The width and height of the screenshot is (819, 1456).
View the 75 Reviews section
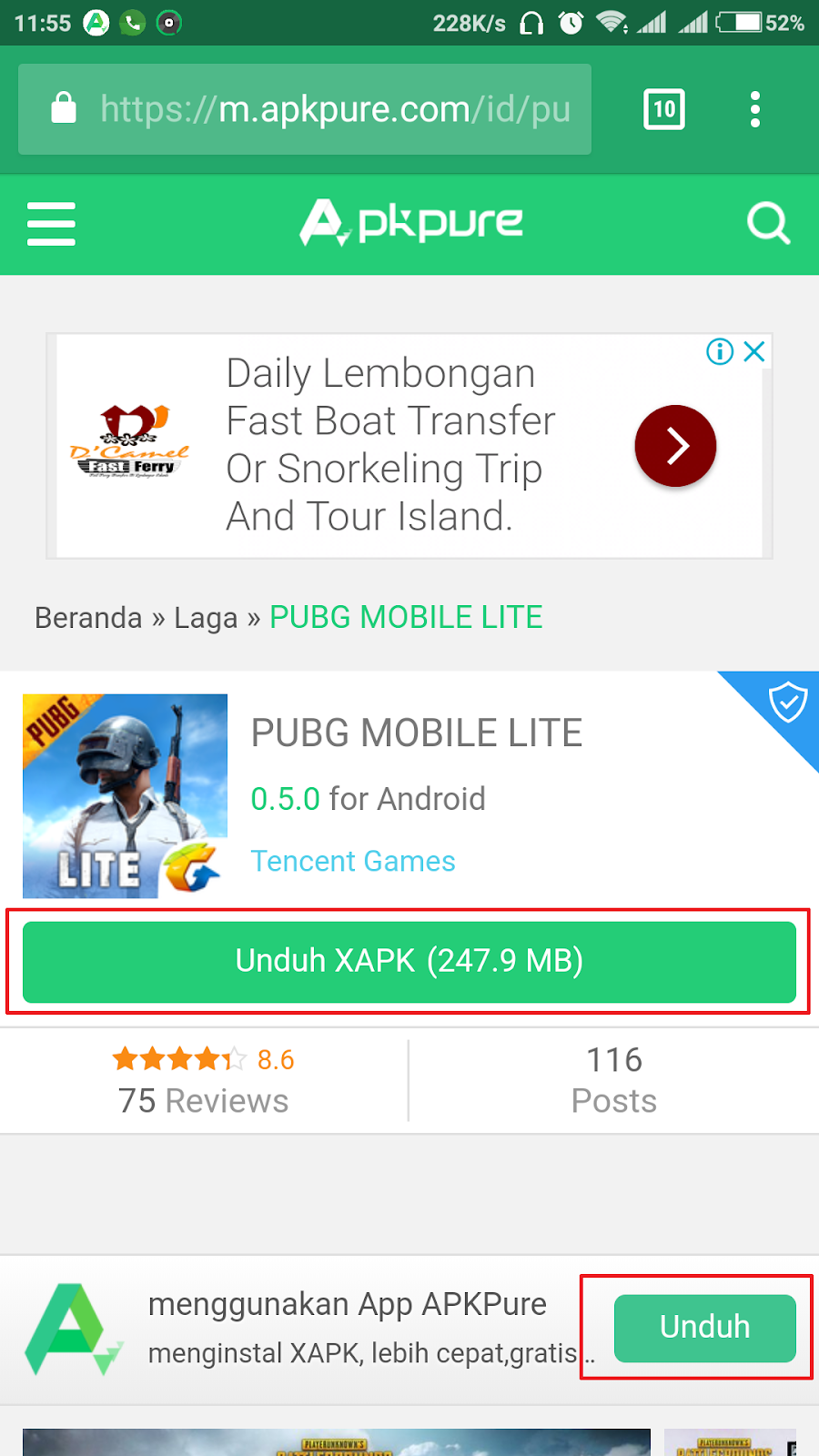click(204, 1080)
